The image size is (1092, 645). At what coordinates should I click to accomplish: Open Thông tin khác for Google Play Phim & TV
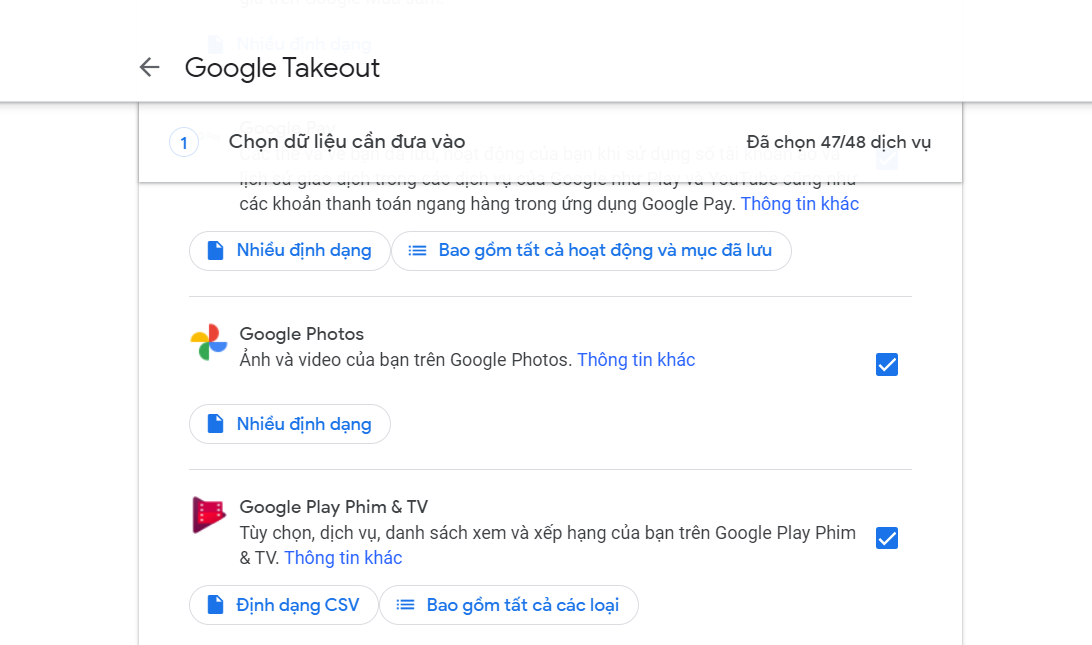click(343, 558)
